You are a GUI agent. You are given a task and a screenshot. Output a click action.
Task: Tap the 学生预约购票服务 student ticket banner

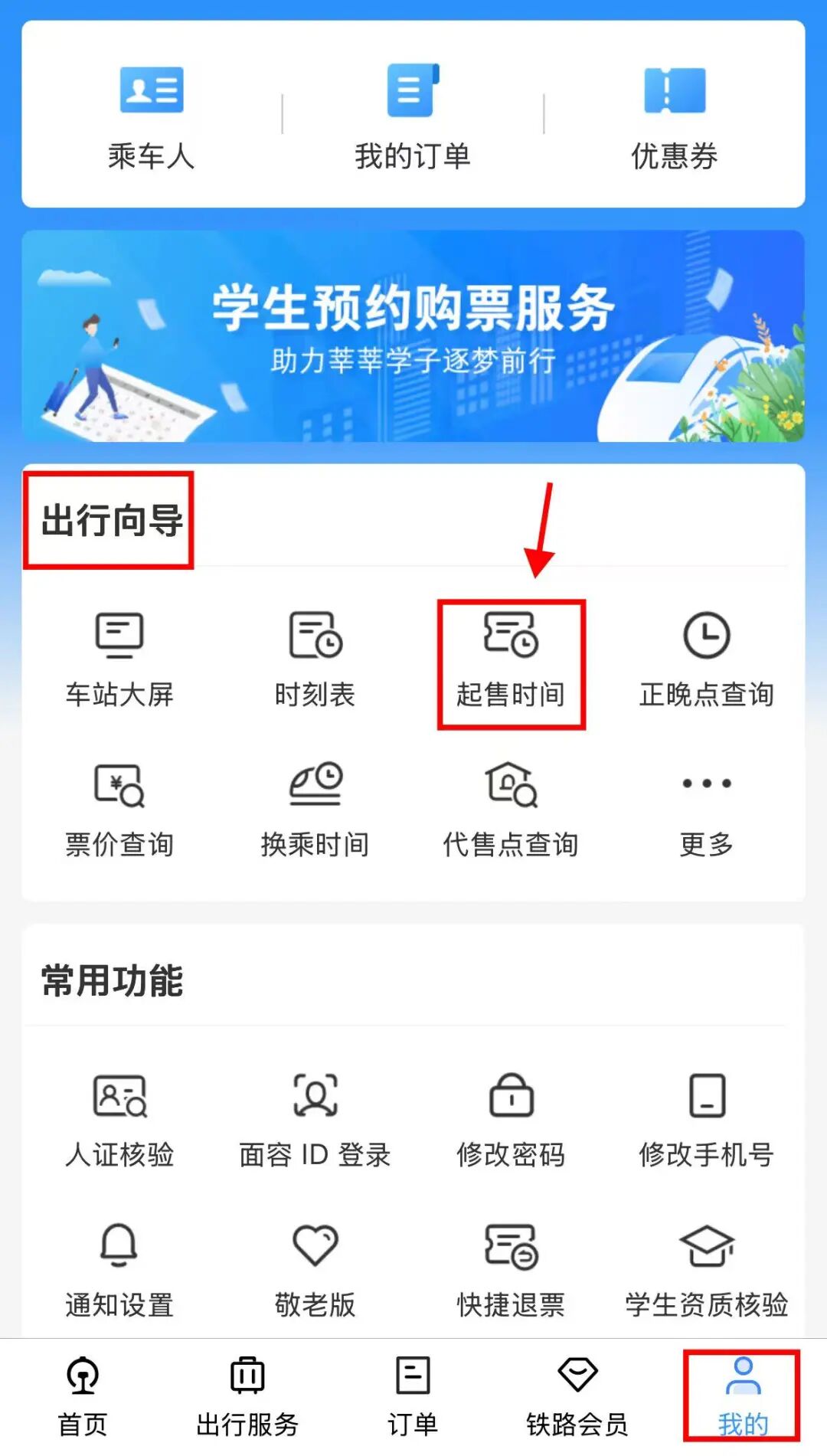pos(413,333)
